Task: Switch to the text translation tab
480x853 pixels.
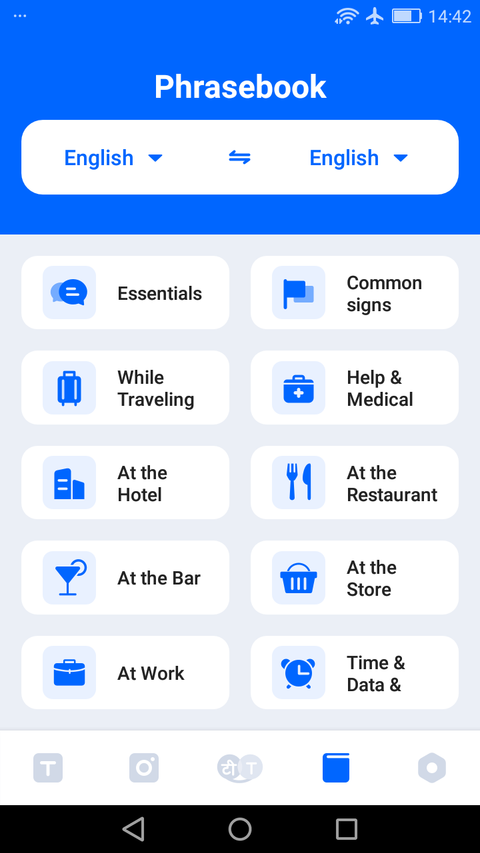Action: (x=48, y=768)
